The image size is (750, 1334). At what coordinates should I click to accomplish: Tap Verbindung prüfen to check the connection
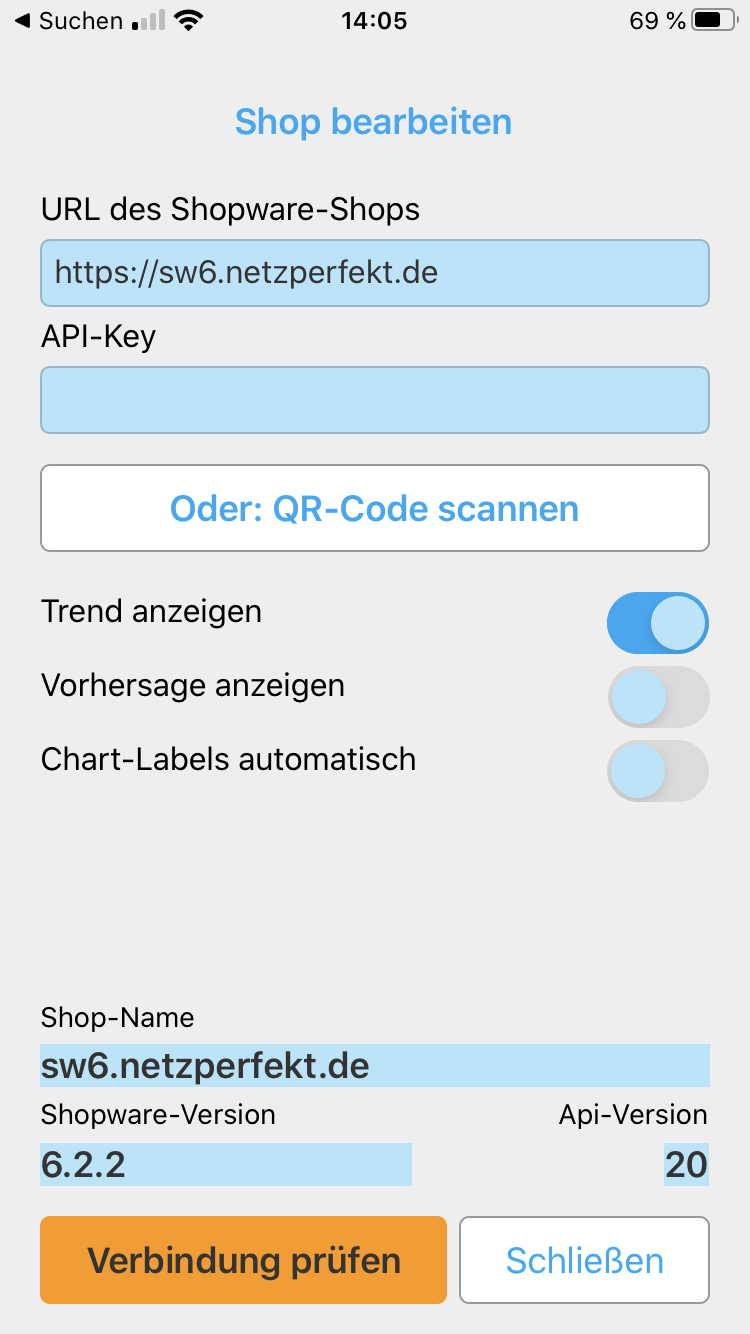tap(243, 1260)
